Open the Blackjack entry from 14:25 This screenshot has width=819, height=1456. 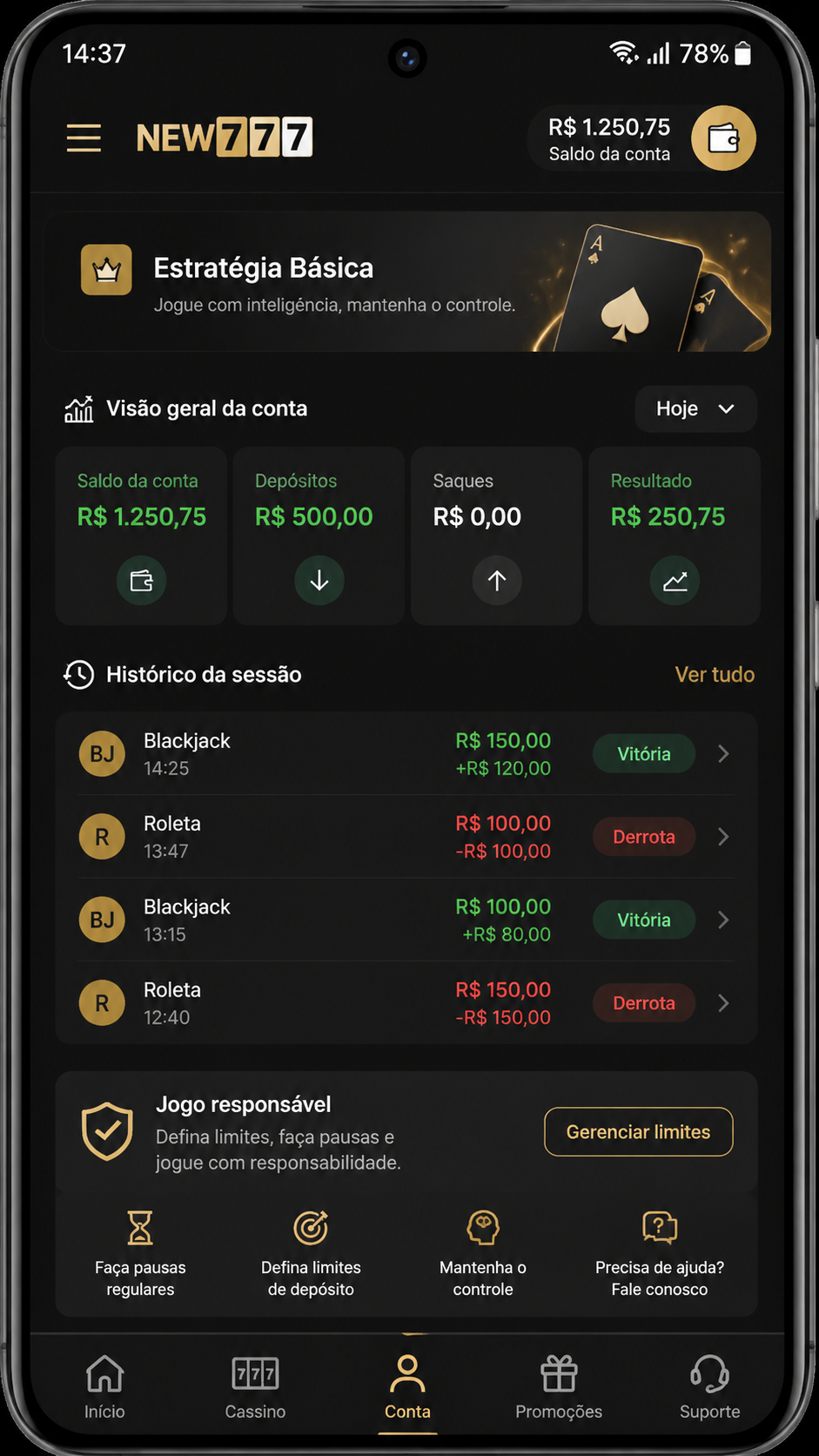click(406, 753)
